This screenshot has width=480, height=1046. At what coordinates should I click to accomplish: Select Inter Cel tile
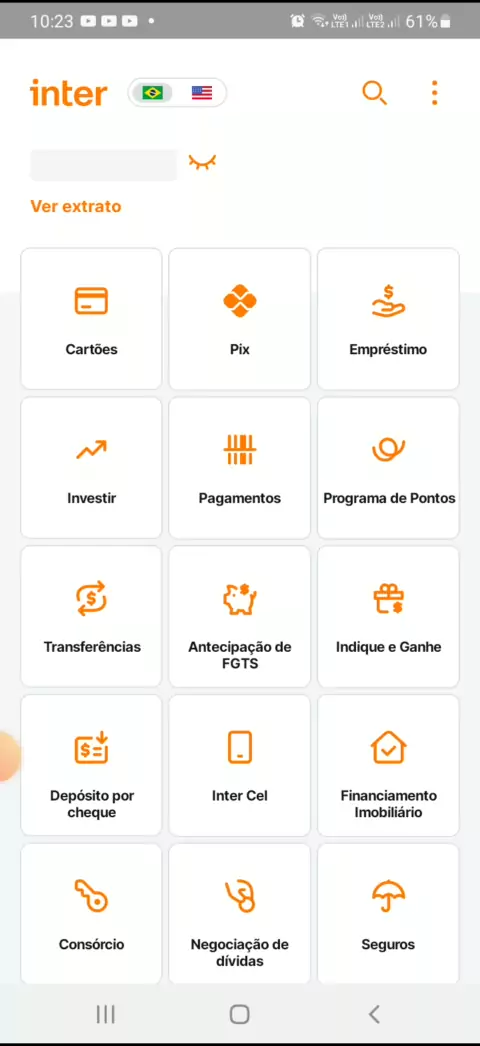pyautogui.click(x=239, y=765)
